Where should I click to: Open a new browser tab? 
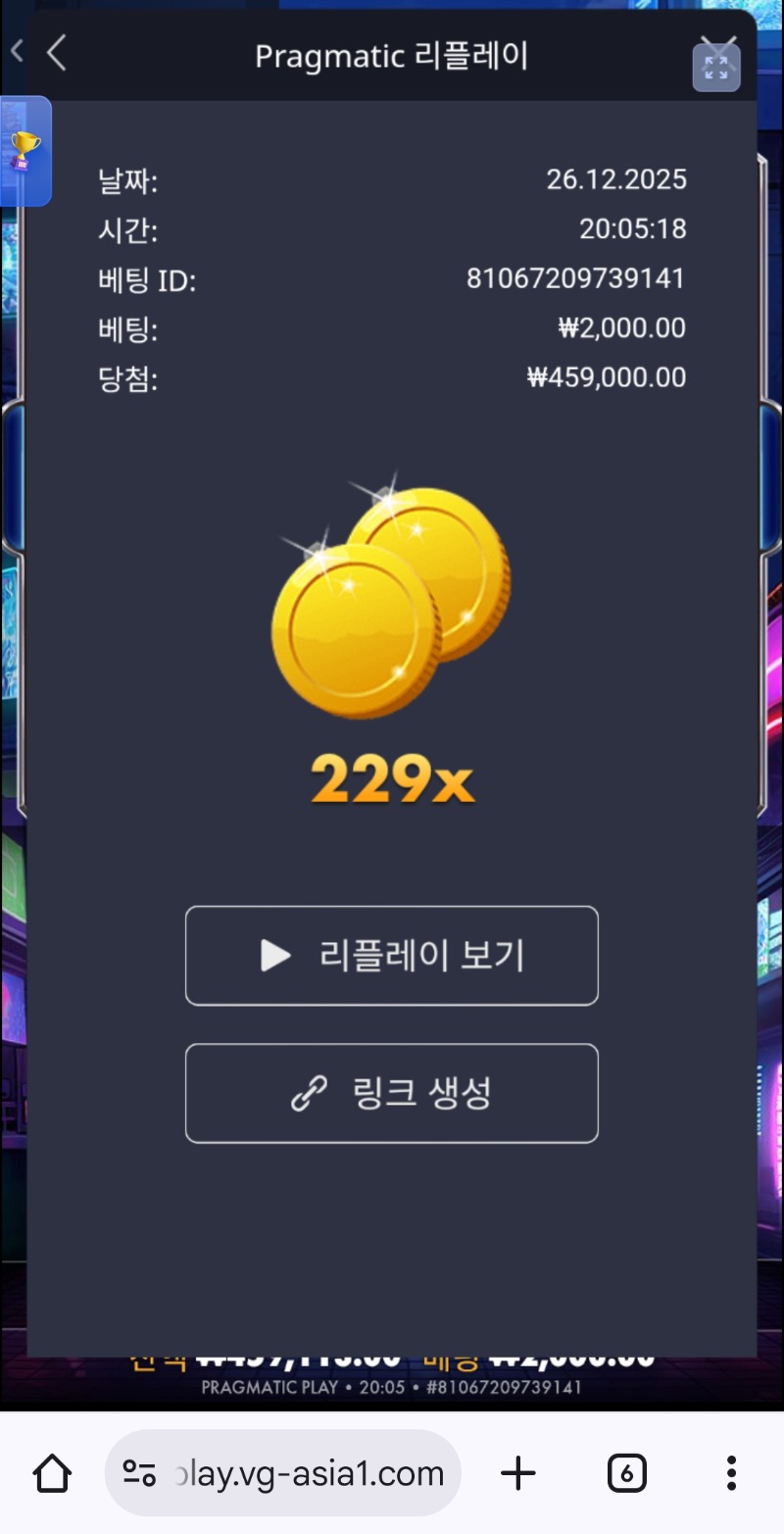518,1472
